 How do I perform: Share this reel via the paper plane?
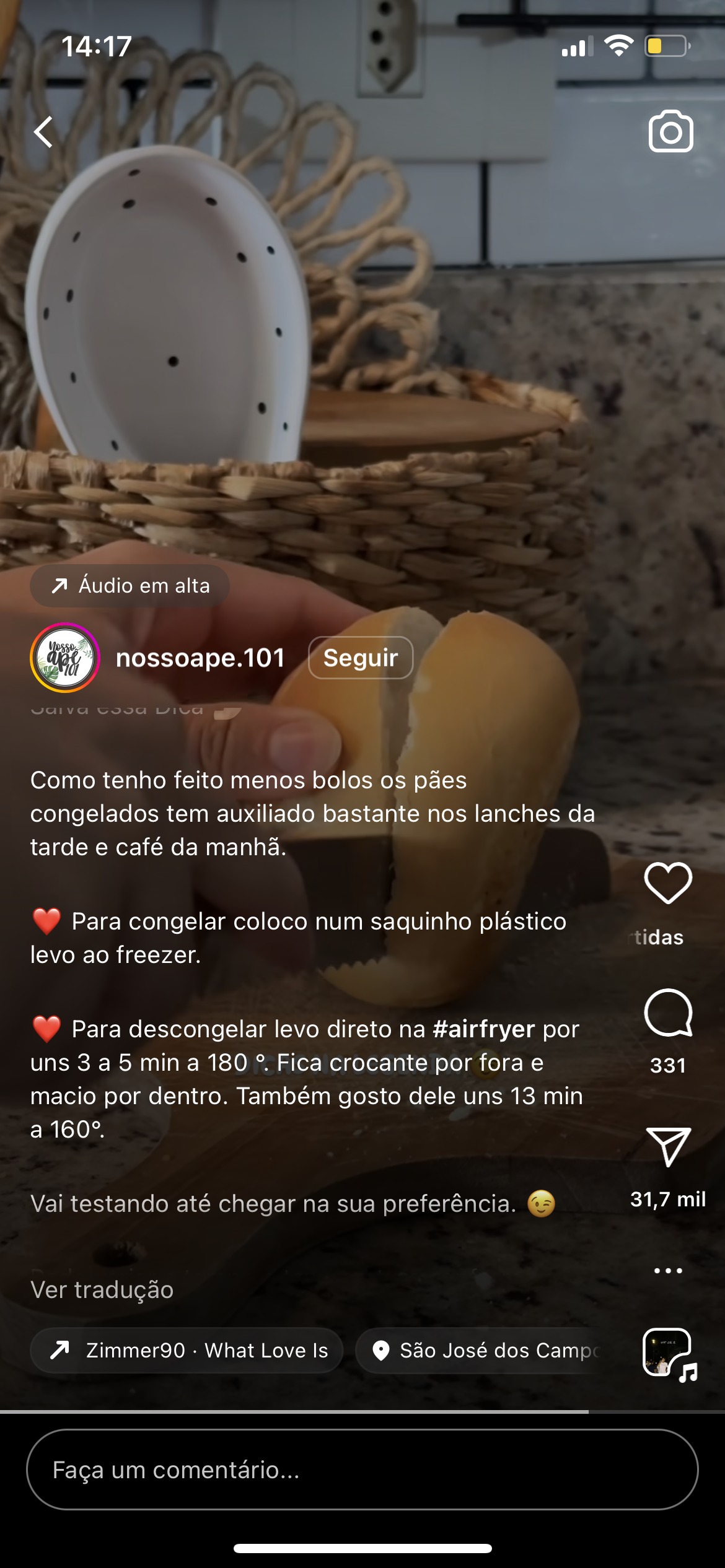click(x=668, y=1147)
